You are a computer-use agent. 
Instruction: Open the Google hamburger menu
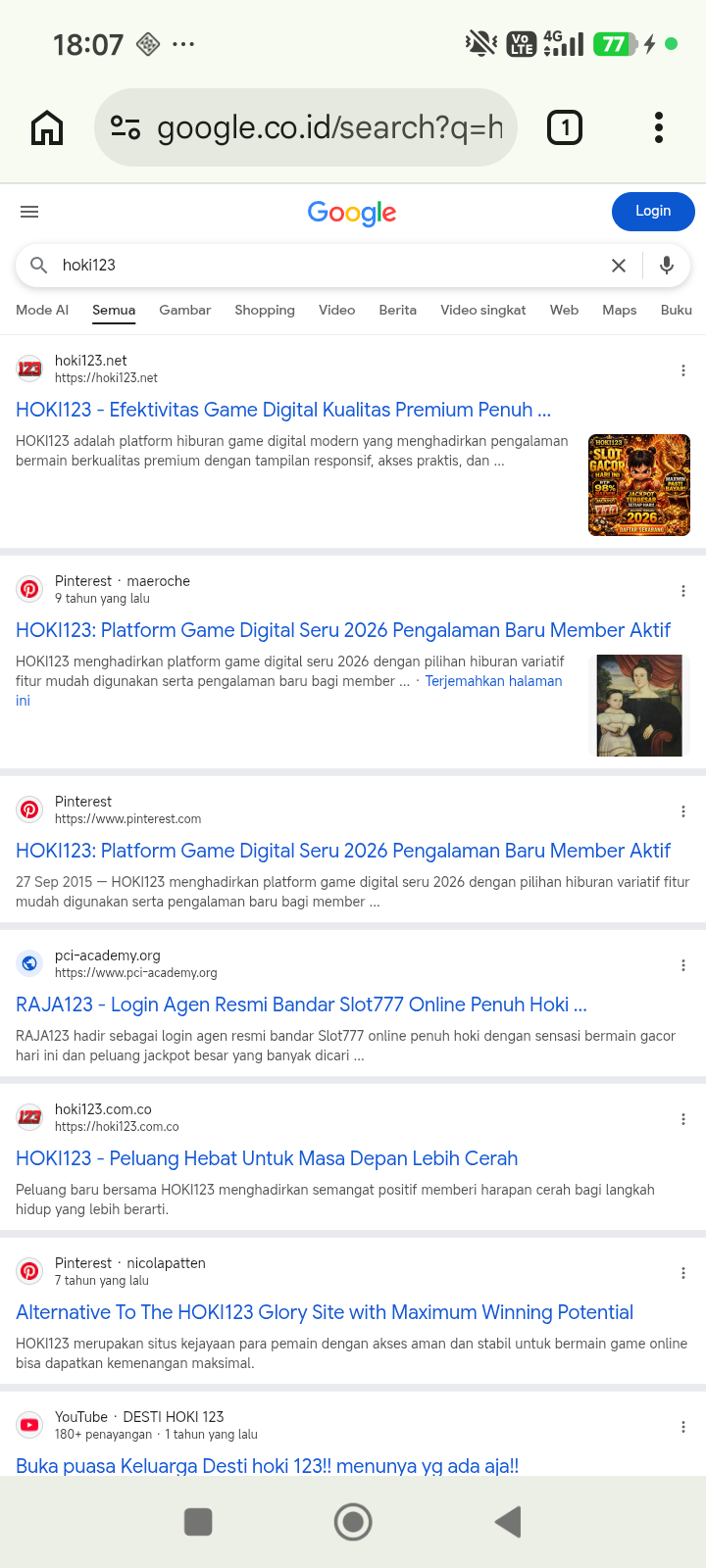click(29, 212)
